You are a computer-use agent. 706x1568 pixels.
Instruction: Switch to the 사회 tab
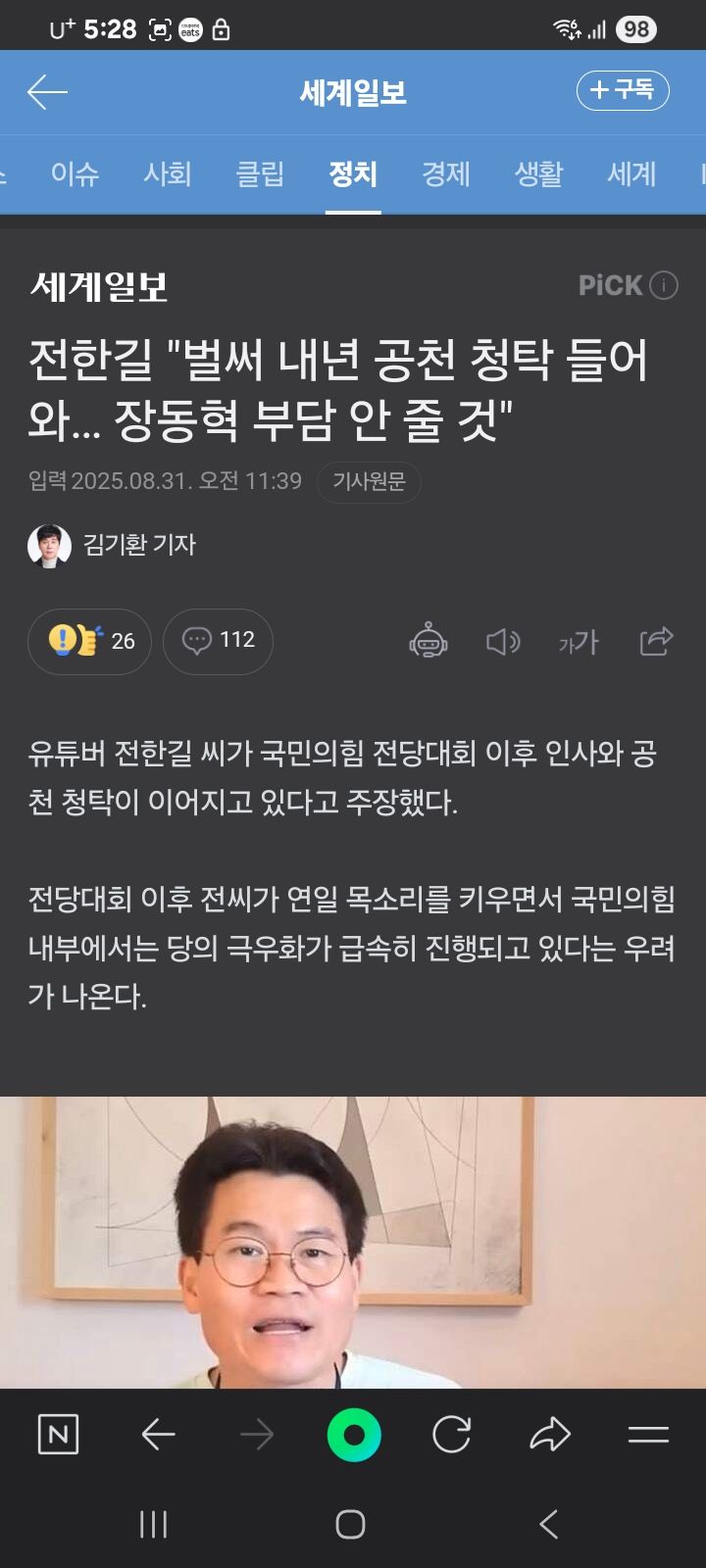tap(167, 174)
